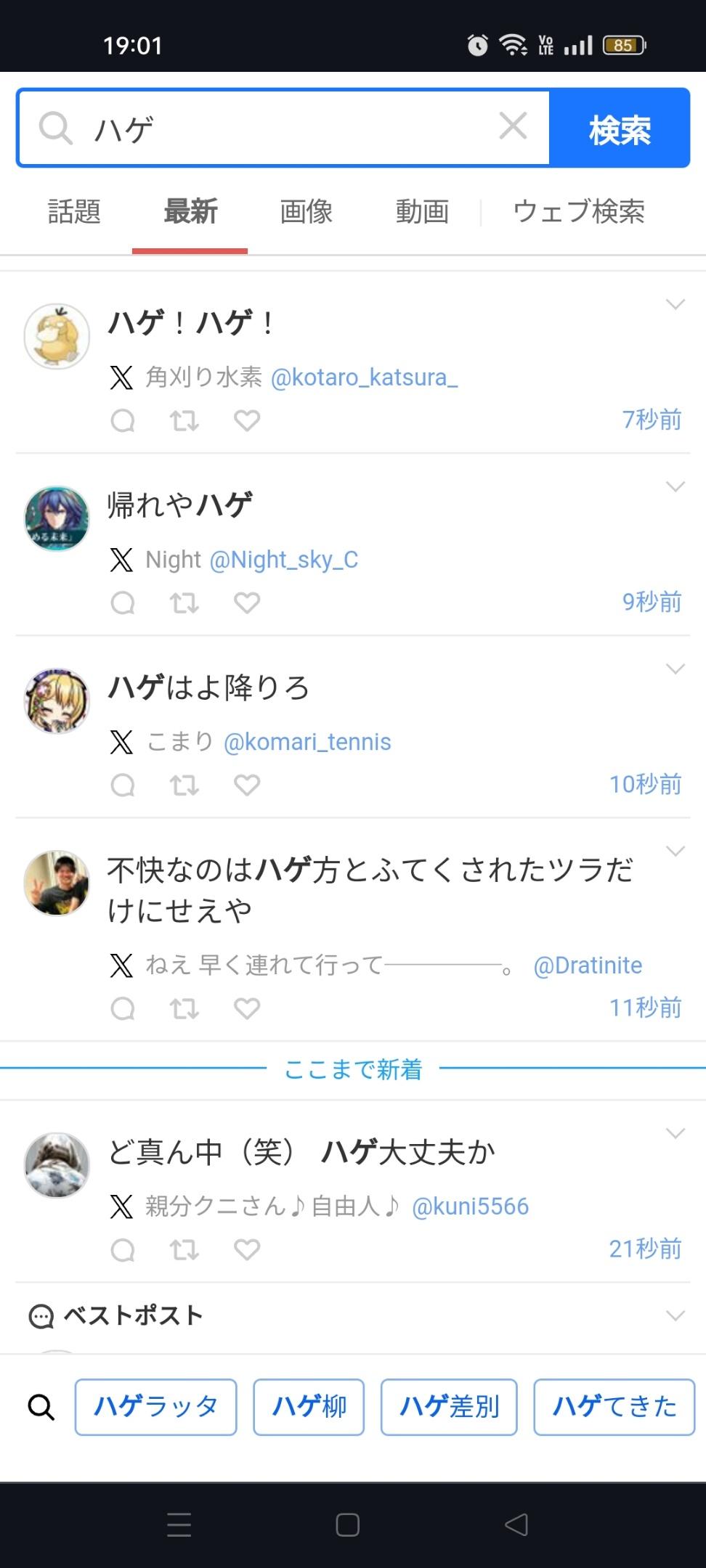
Task: Open the @Dratinite profile link
Action: click(588, 965)
